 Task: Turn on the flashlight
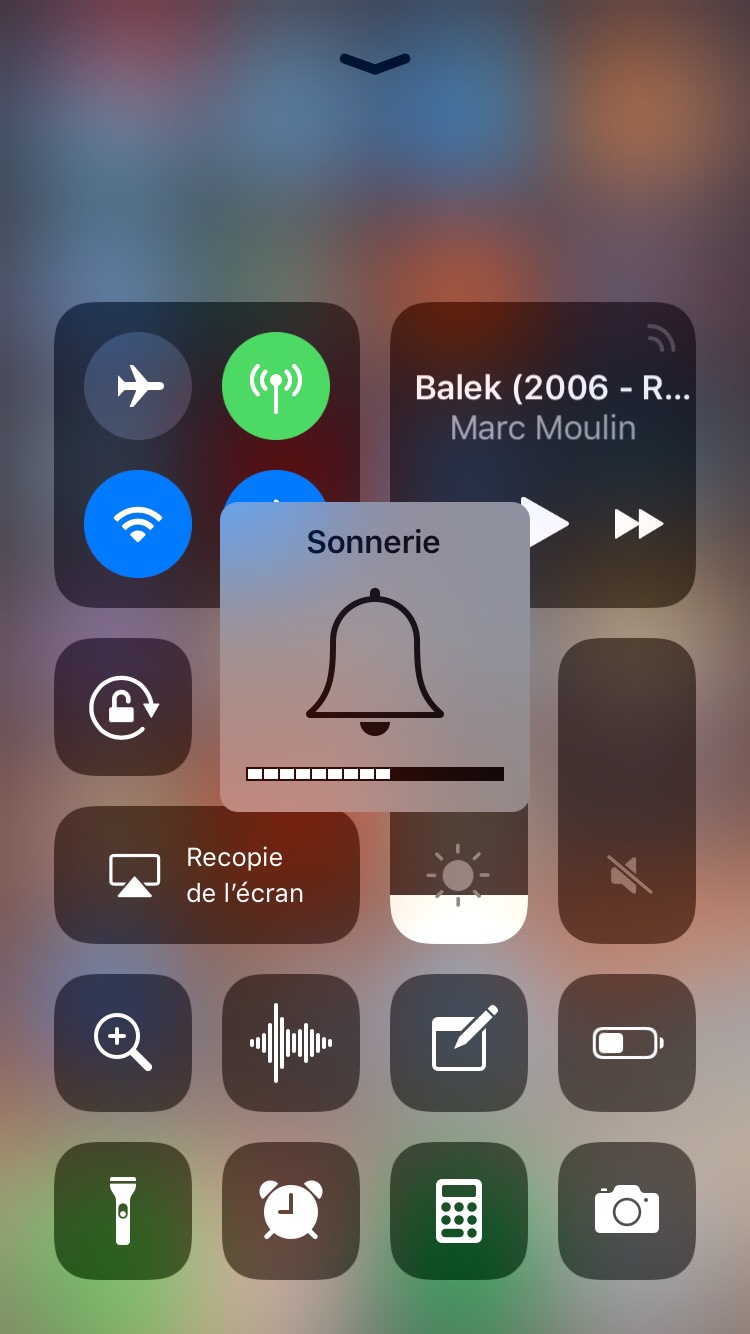click(123, 1211)
